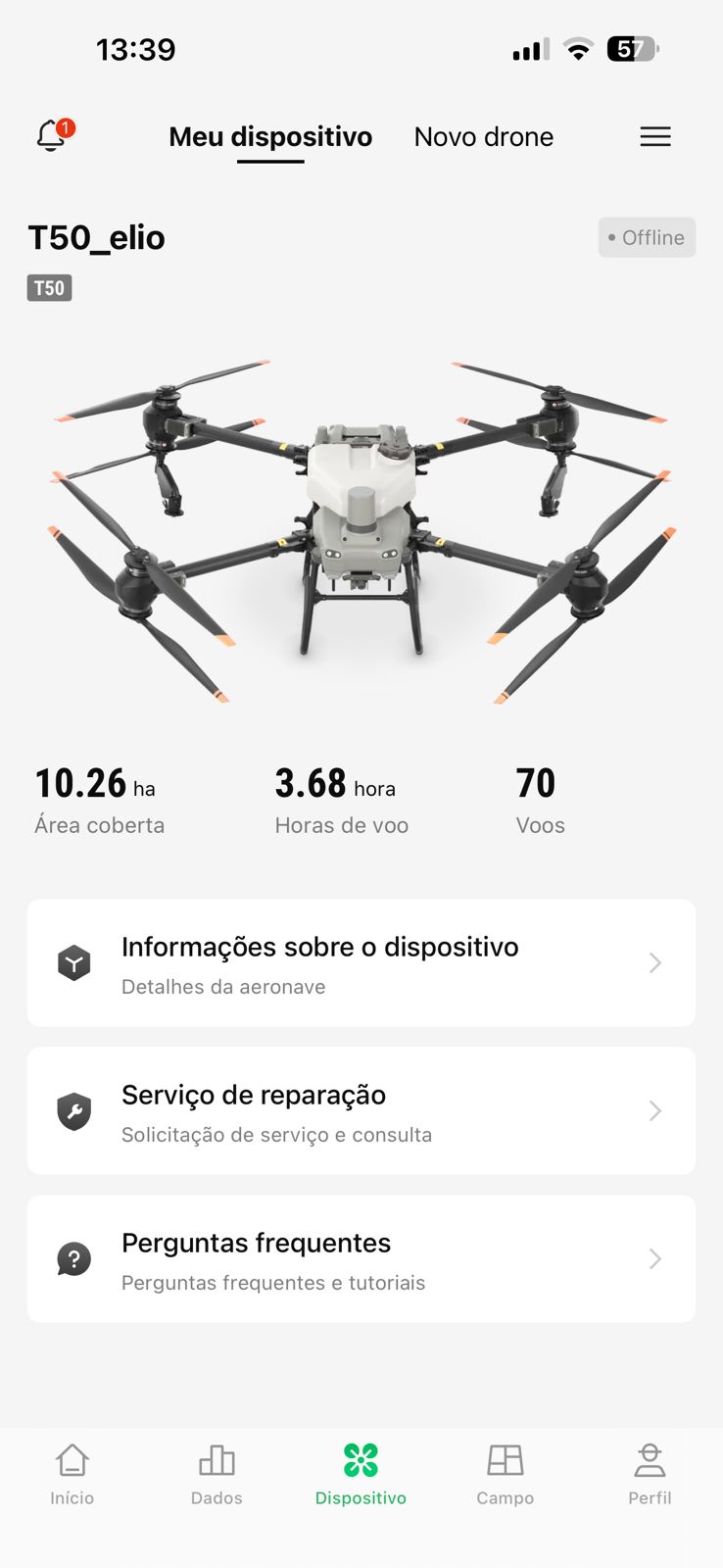Image resolution: width=723 pixels, height=1568 pixels.
Task: Open the Campo tab
Action: (x=505, y=1474)
